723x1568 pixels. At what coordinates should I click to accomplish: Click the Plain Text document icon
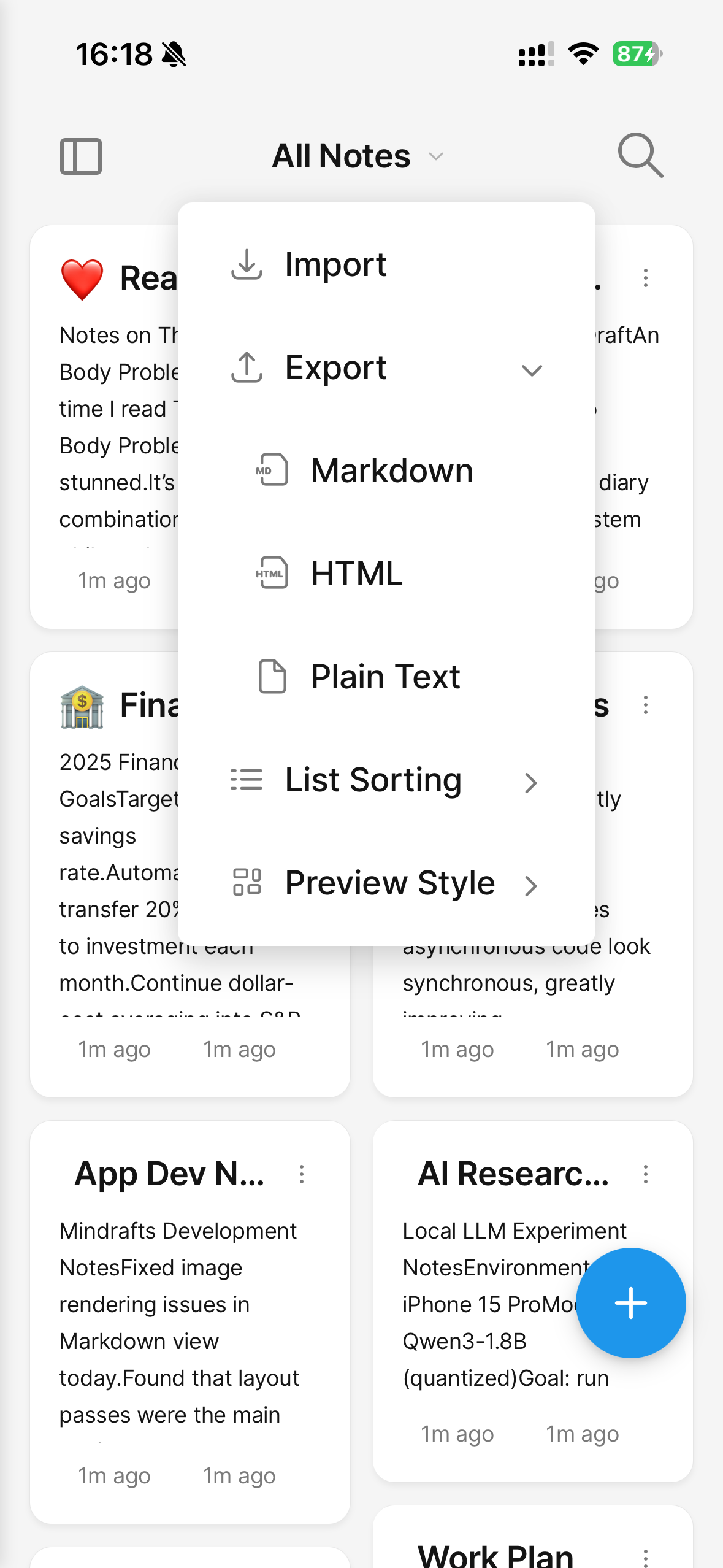click(x=272, y=677)
